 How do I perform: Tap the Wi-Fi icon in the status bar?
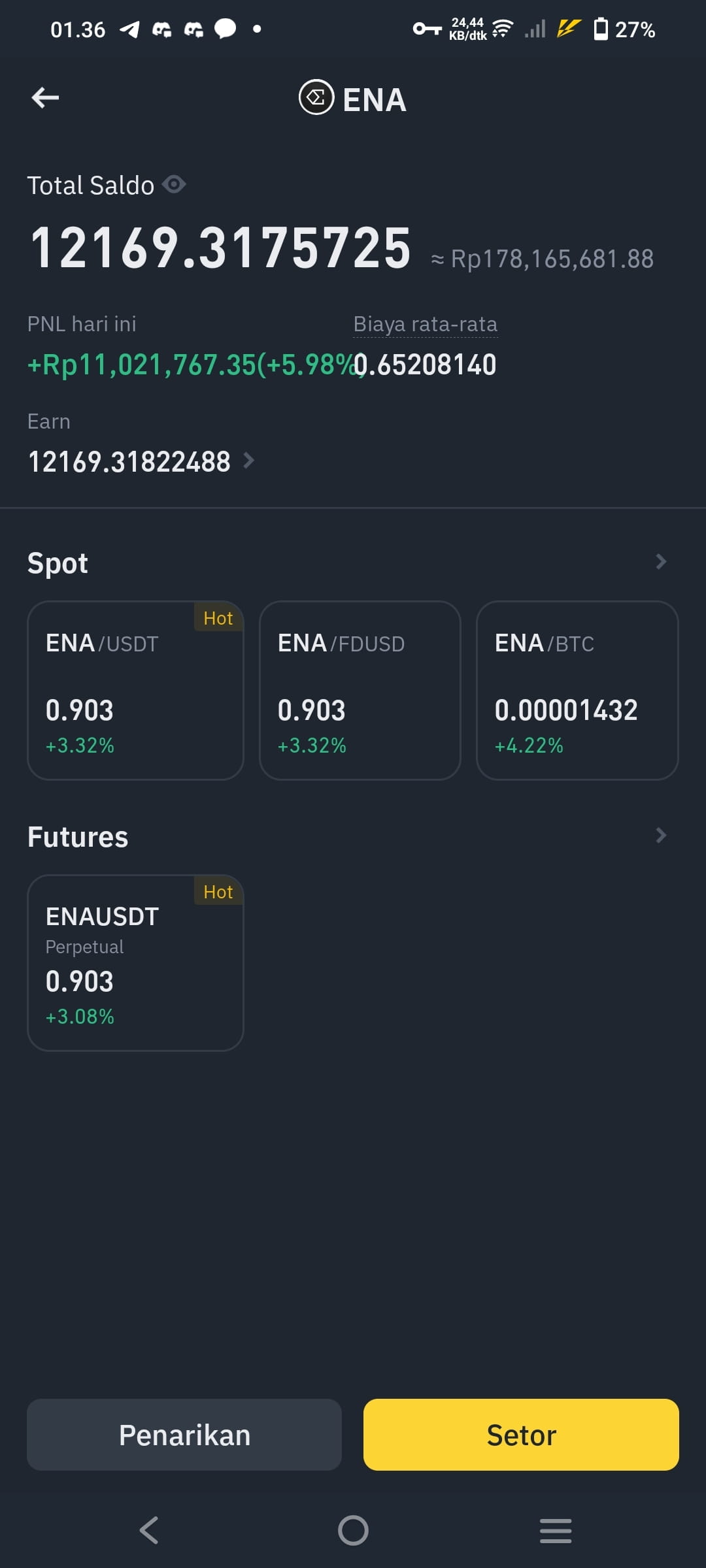pyautogui.click(x=501, y=29)
